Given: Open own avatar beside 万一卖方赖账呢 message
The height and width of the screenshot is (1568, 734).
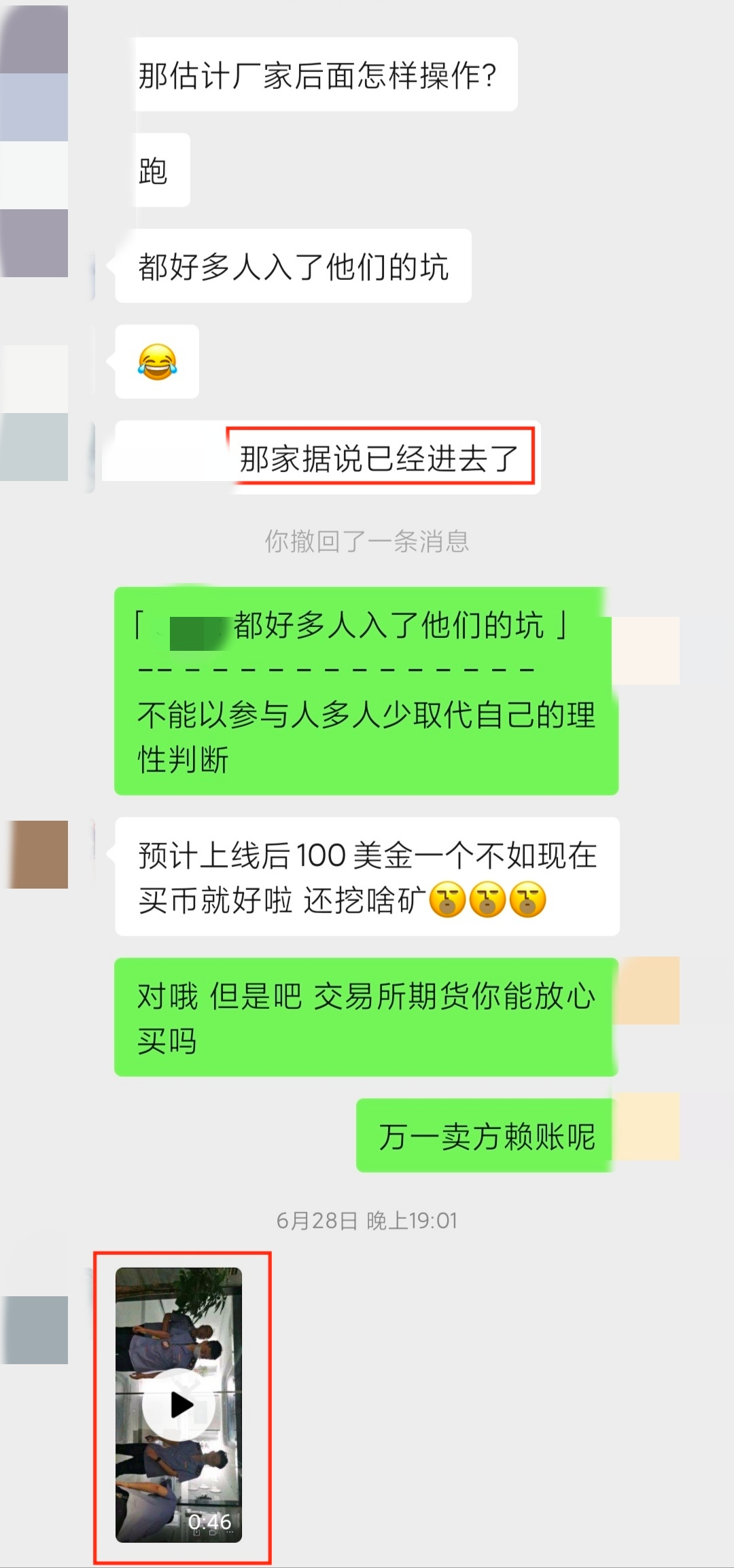Looking at the screenshot, I should (646, 1126).
